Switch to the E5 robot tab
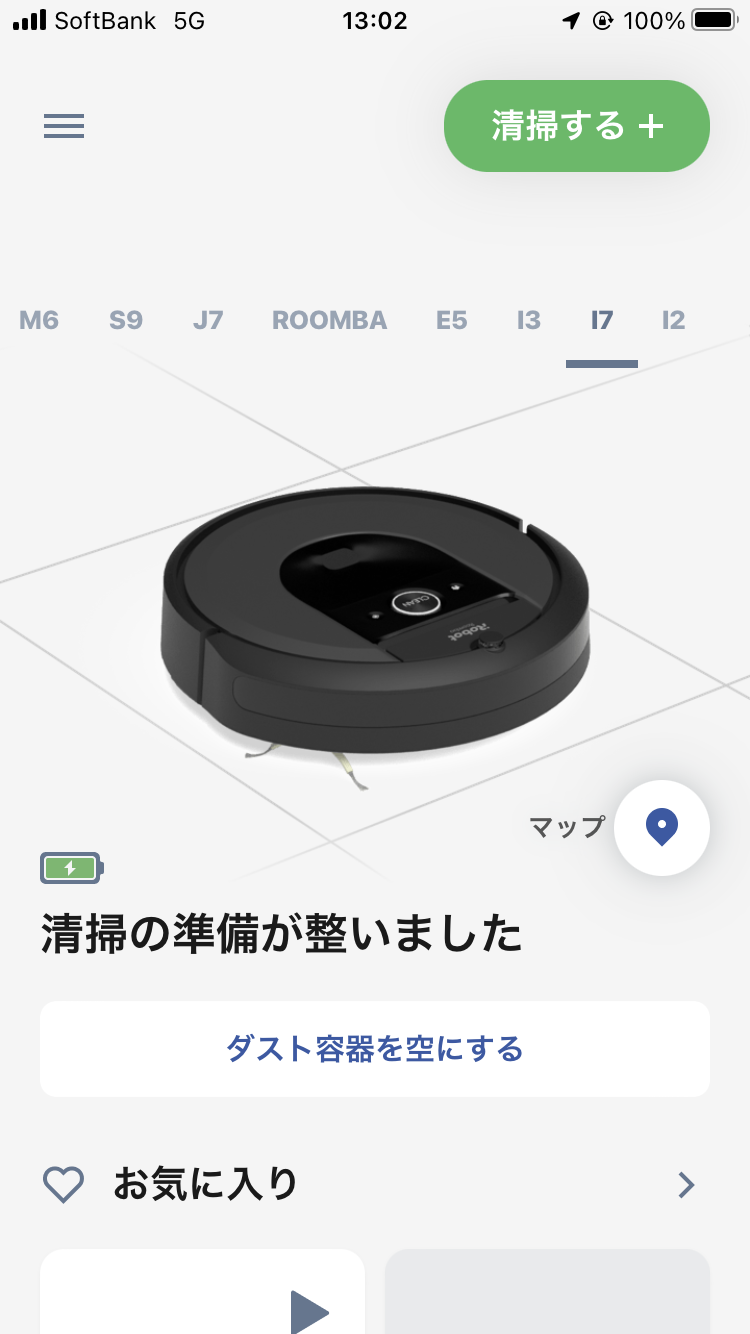 click(x=452, y=321)
